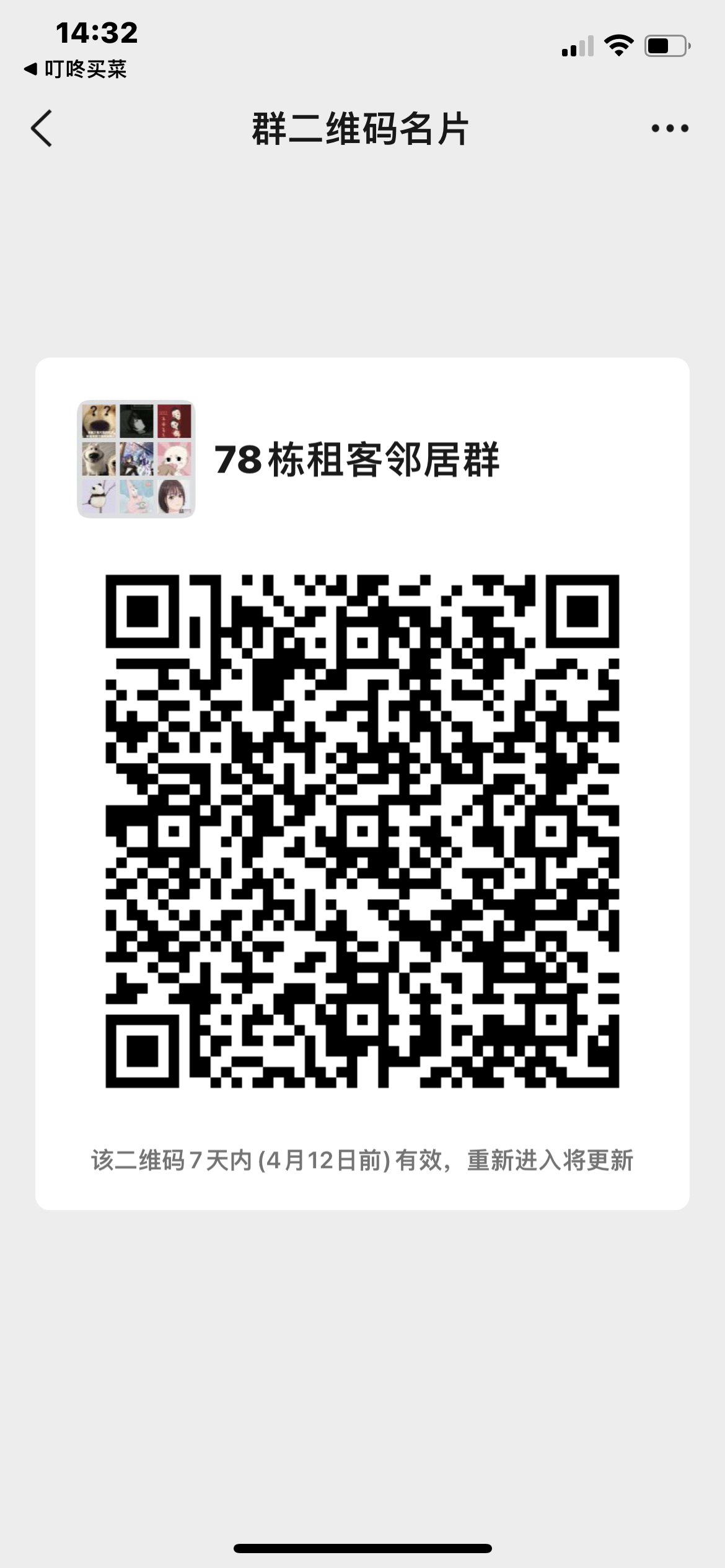Go back from the group QR code page
Screen dimensions: 725x1568
point(42,128)
